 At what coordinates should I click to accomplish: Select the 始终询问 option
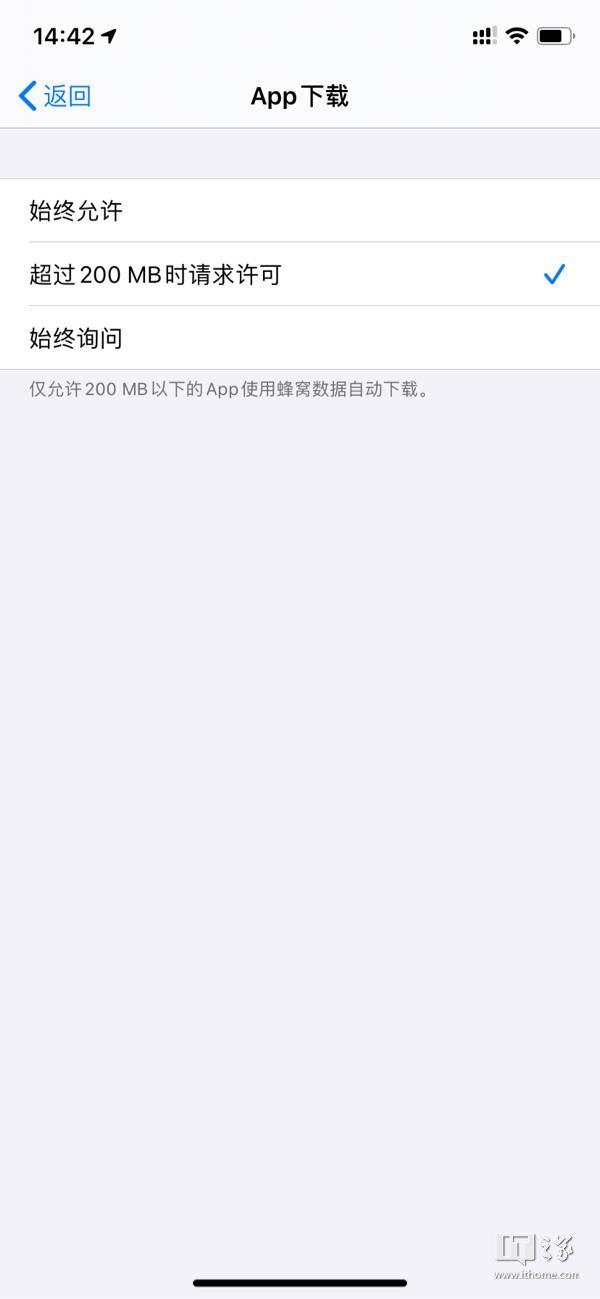click(x=300, y=338)
